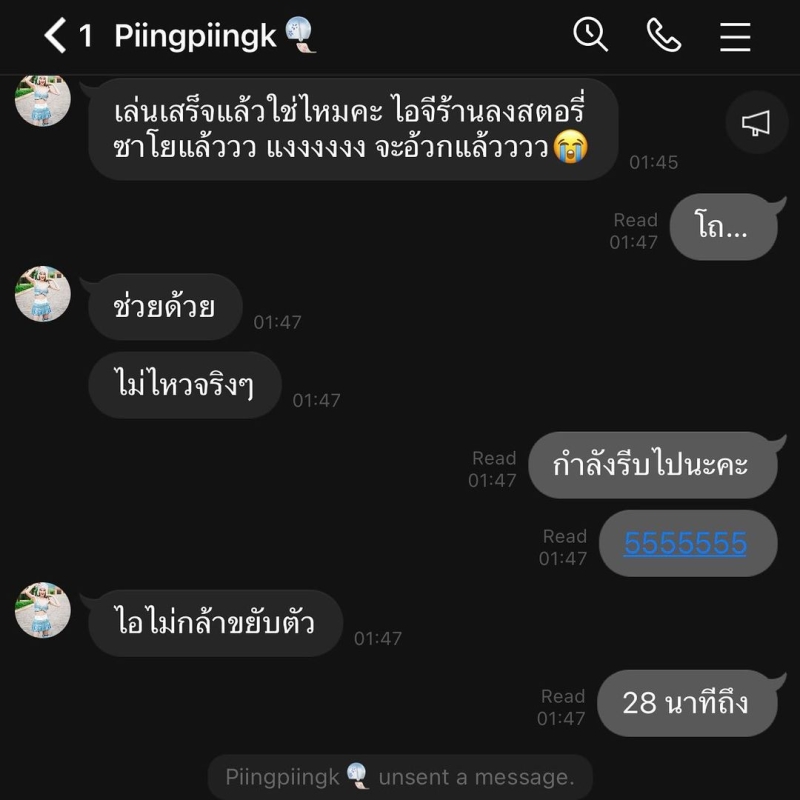Tap the 5555555 link message
Viewport: 800px width, 800px height.
coord(686,543)
